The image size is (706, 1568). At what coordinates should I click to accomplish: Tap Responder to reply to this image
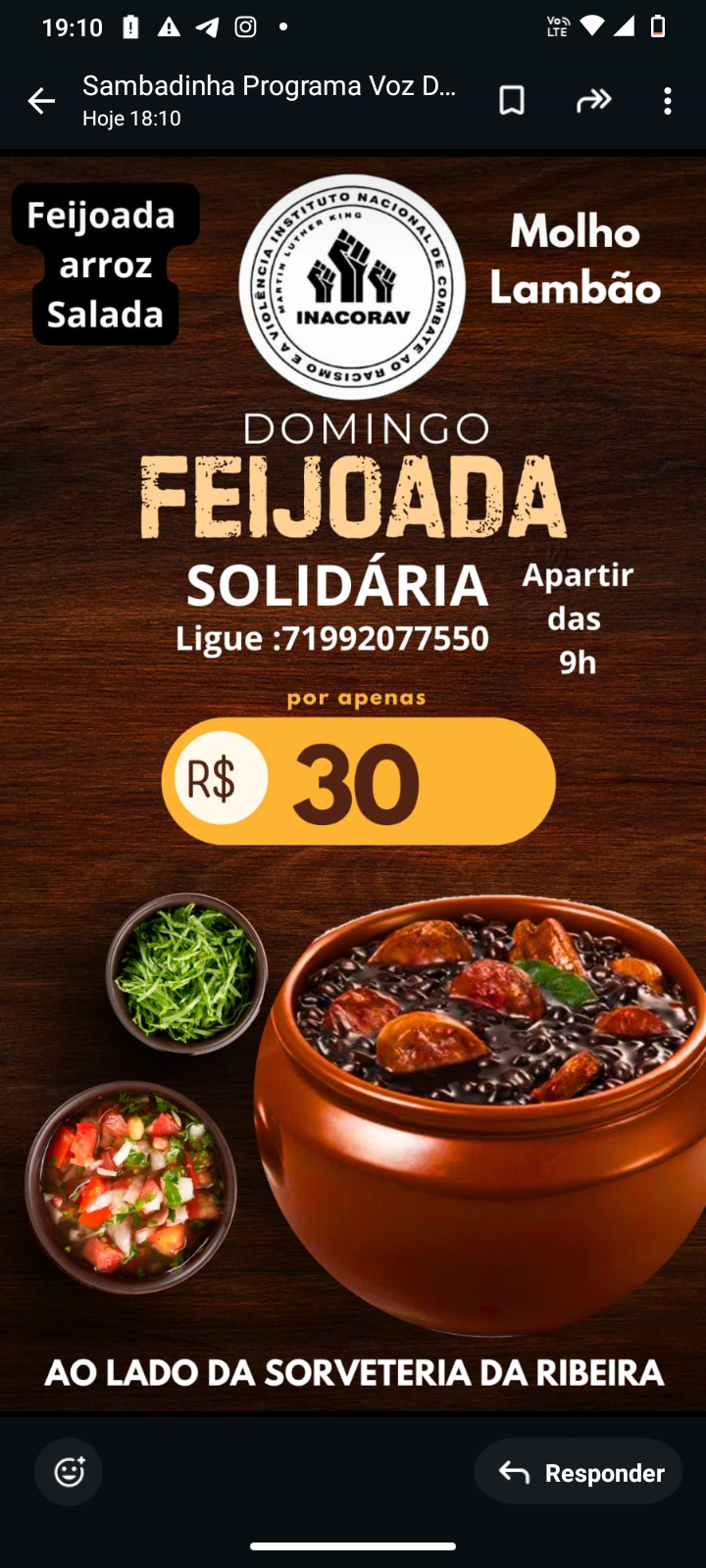[578, 1471]
